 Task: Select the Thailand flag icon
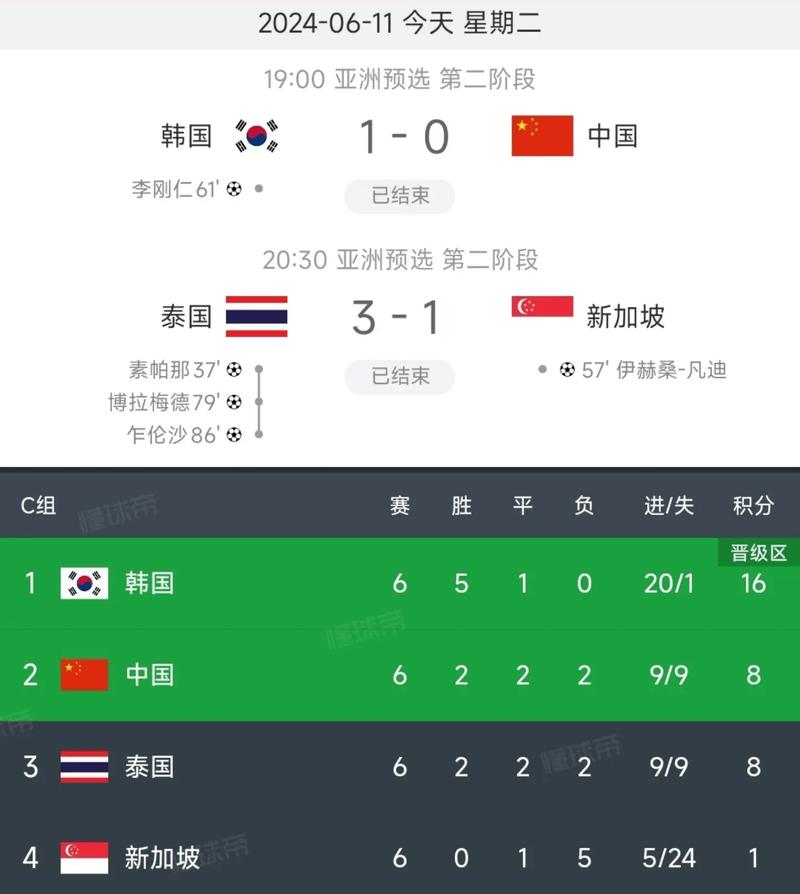click(257, 316)
